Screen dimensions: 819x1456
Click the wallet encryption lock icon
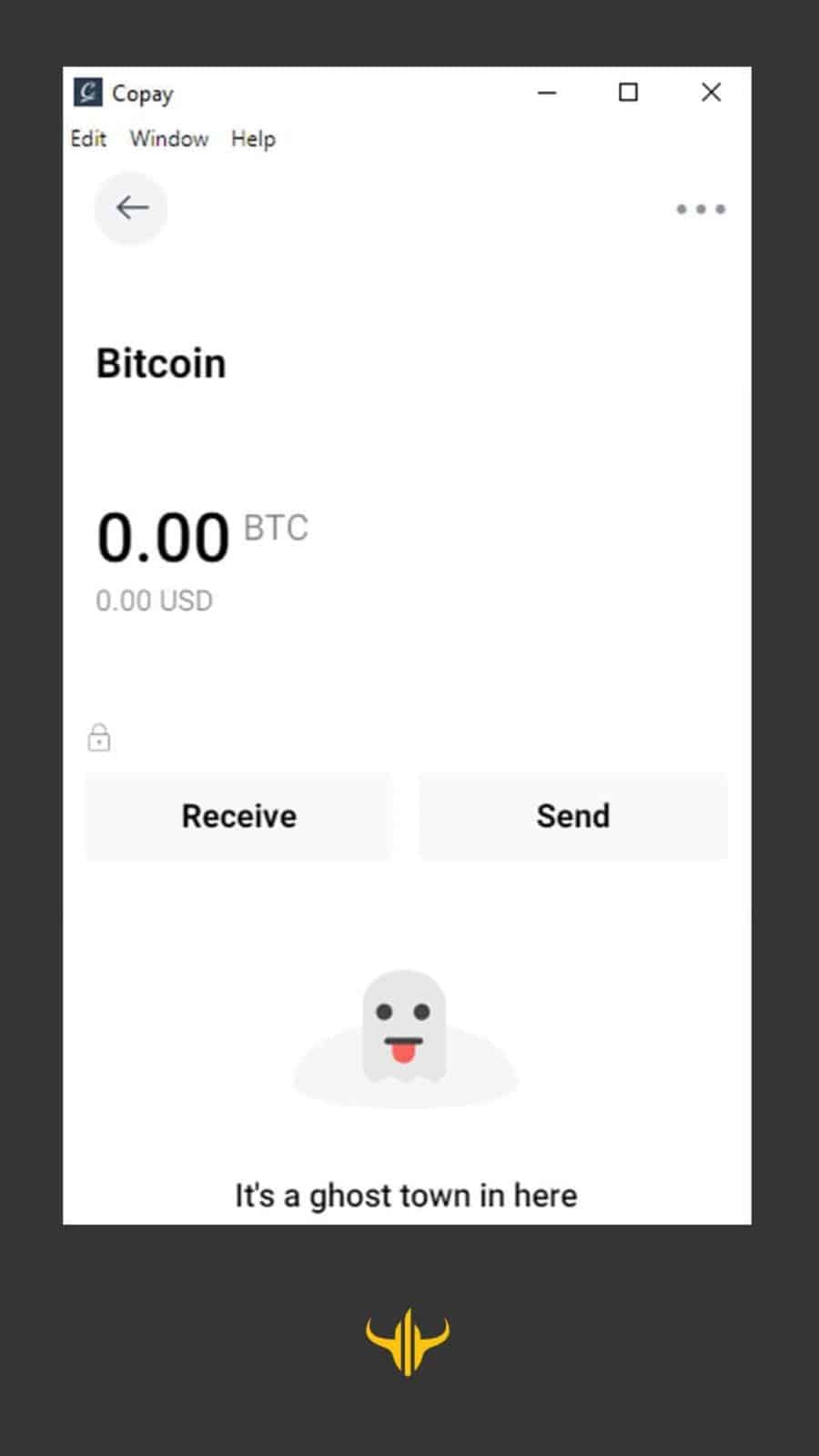[99, 737]
